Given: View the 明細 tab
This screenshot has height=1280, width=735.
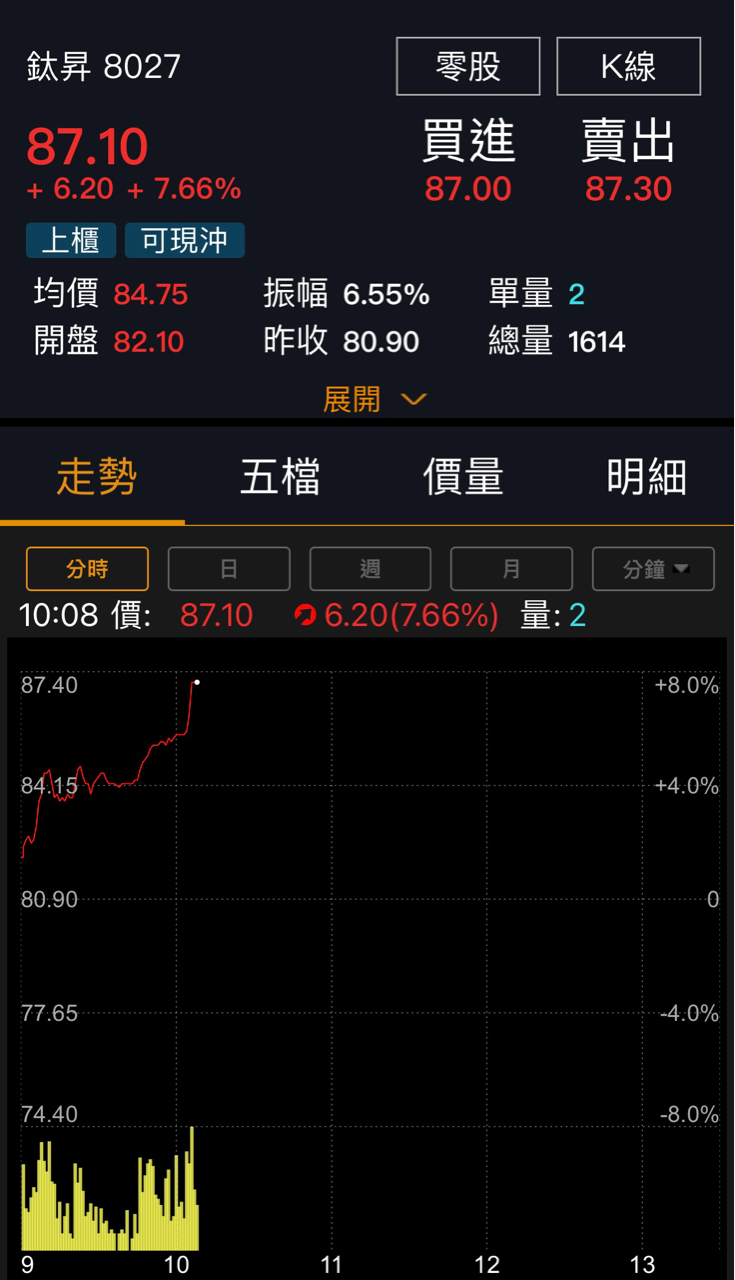Looking at the screenshot, I should [646, 477].
